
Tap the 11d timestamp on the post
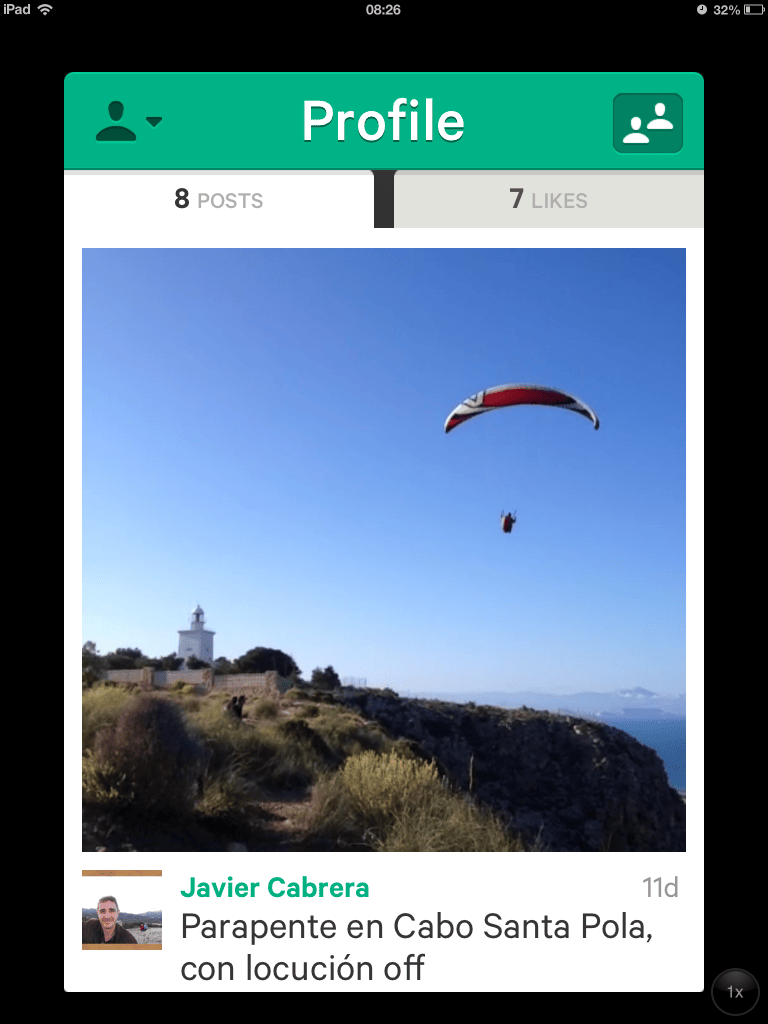[660, 887]
